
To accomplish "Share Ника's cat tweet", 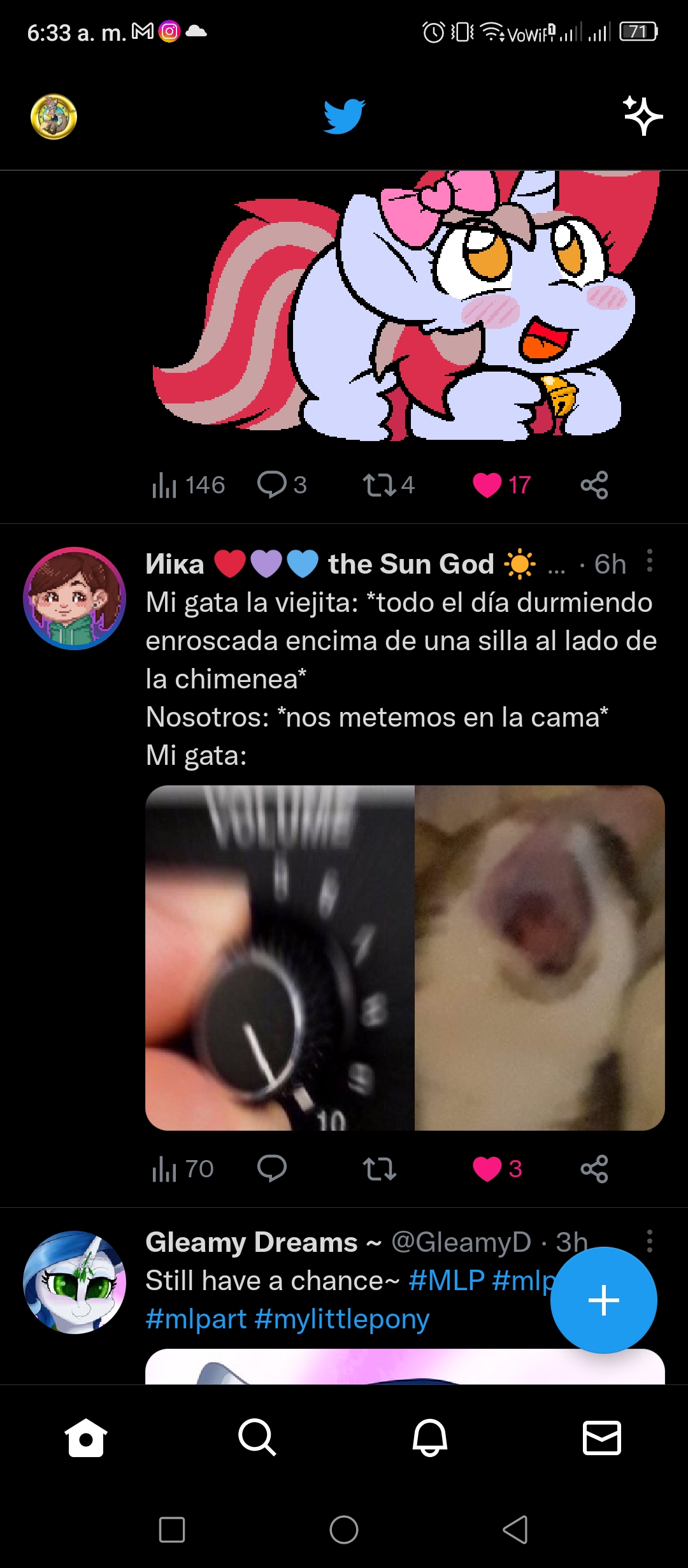I will (x=594, y=1169).
